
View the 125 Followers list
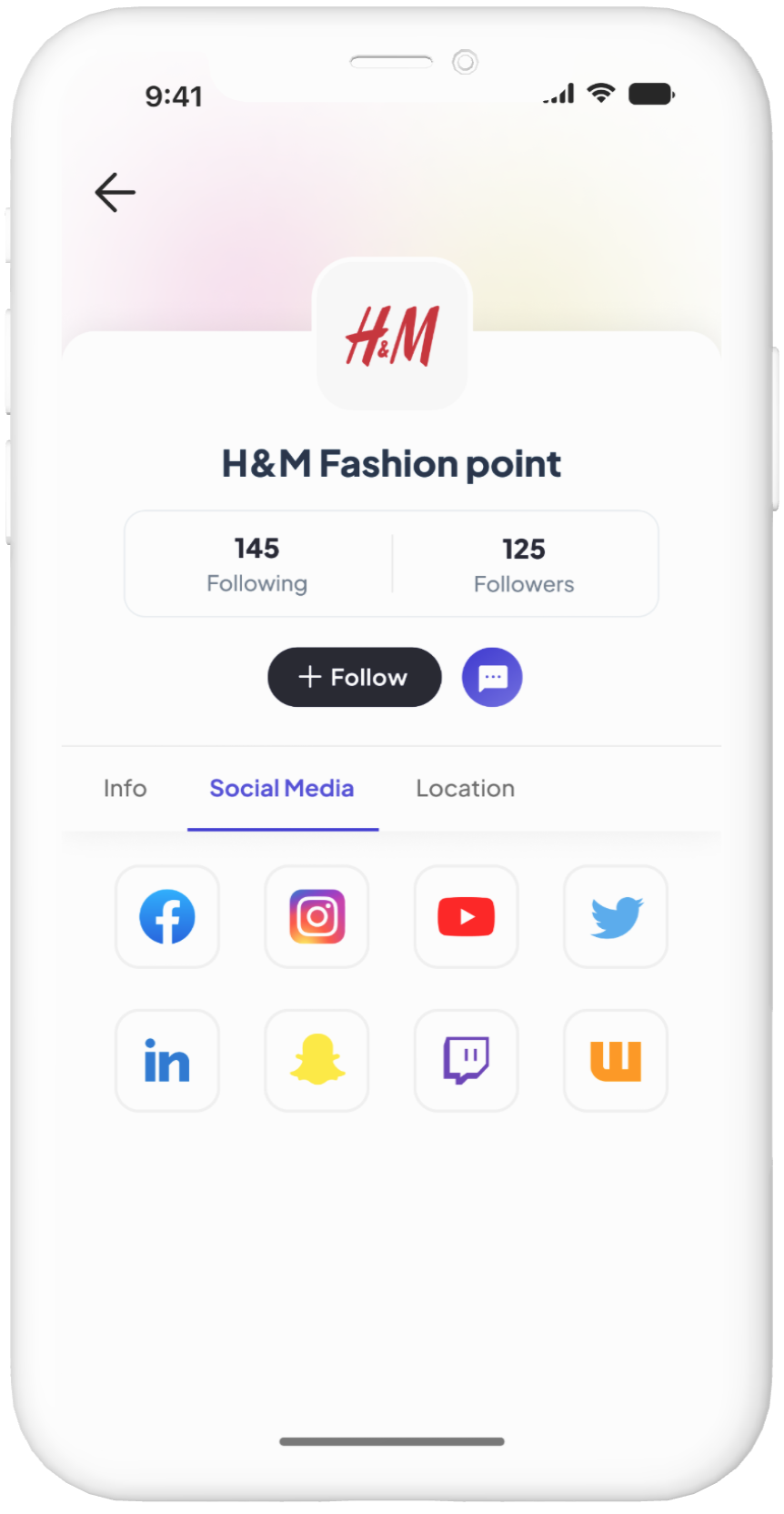(524, 564)
